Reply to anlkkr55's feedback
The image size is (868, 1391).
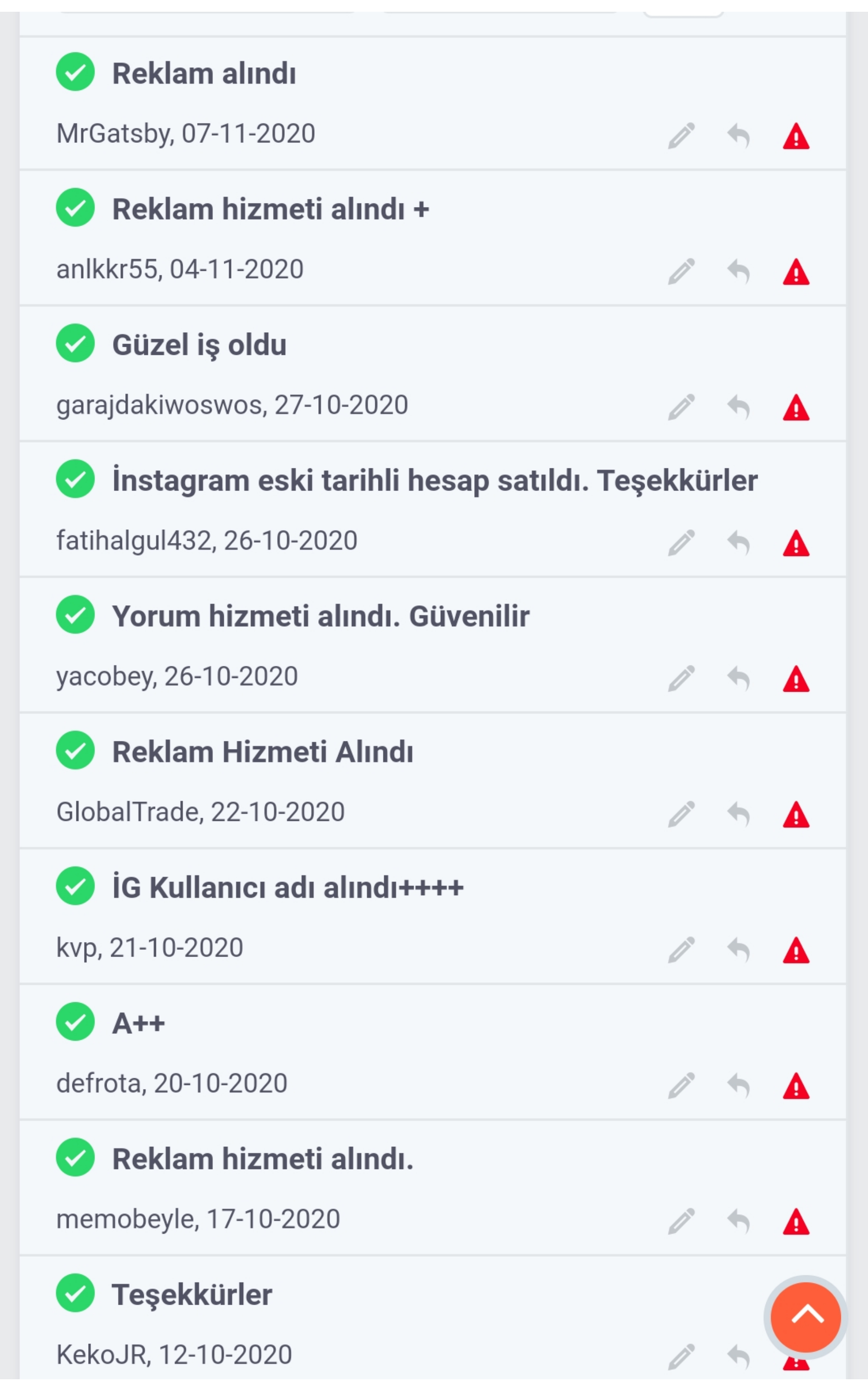click(739, 272)
